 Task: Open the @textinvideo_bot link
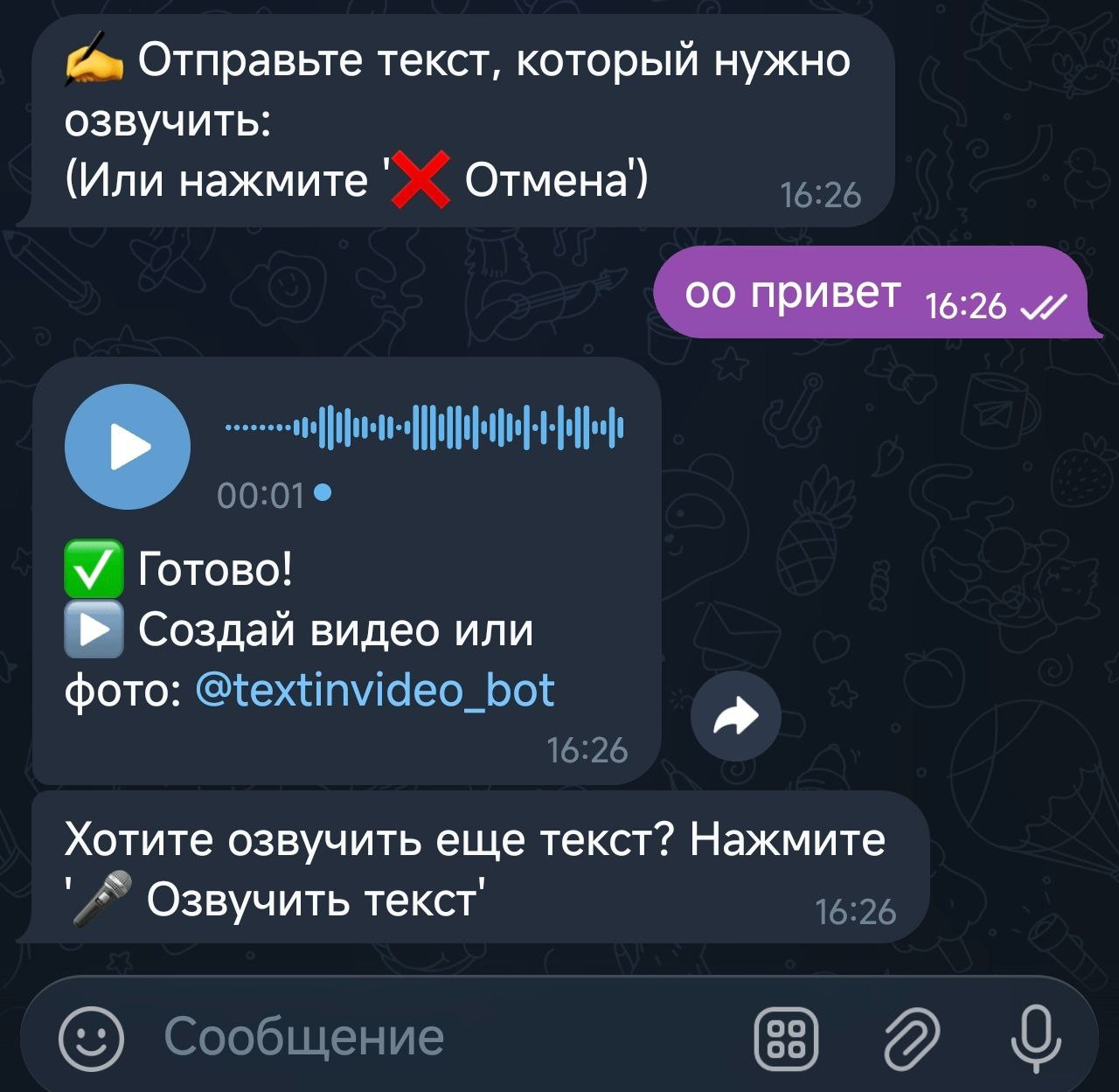tap(375, 691)
